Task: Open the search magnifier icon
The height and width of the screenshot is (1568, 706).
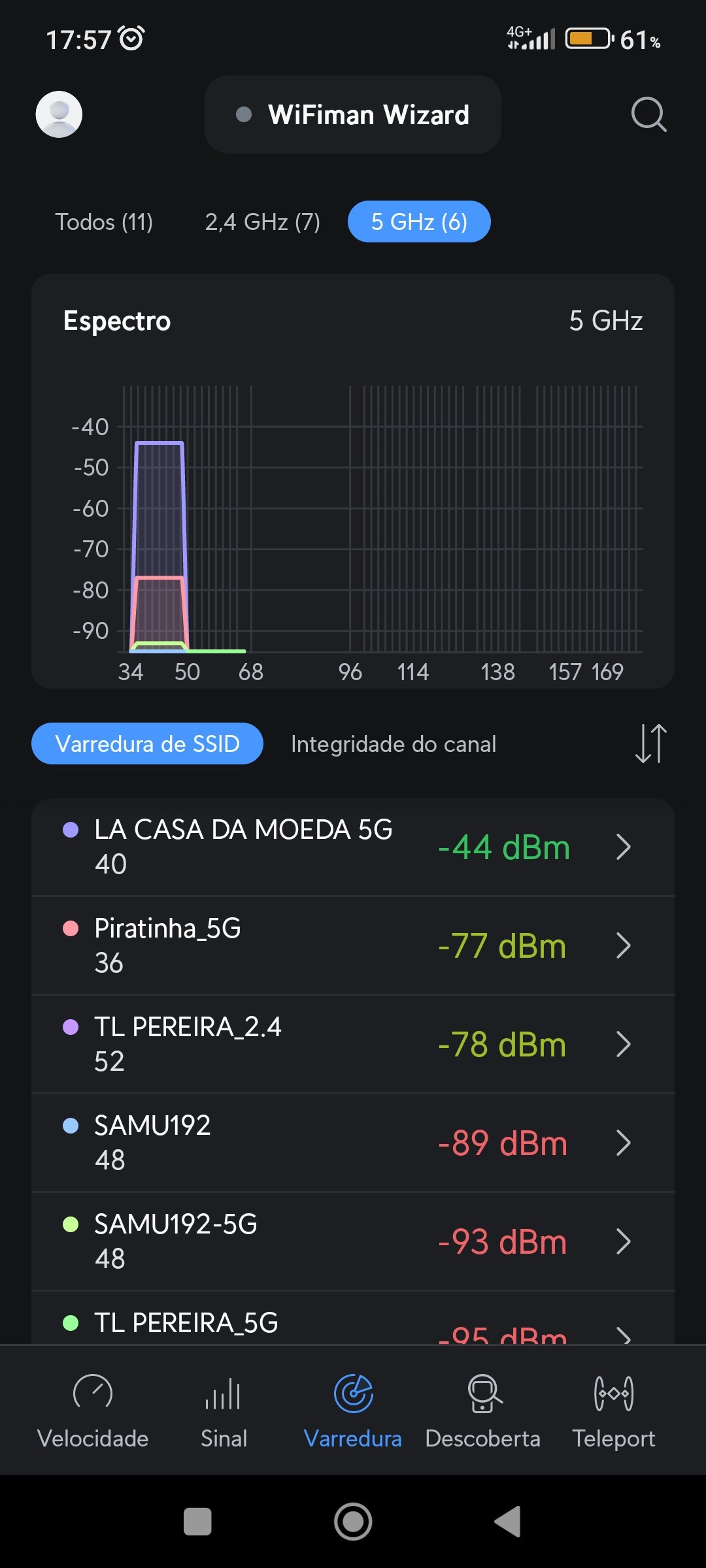Action: (x=648, y=114)
